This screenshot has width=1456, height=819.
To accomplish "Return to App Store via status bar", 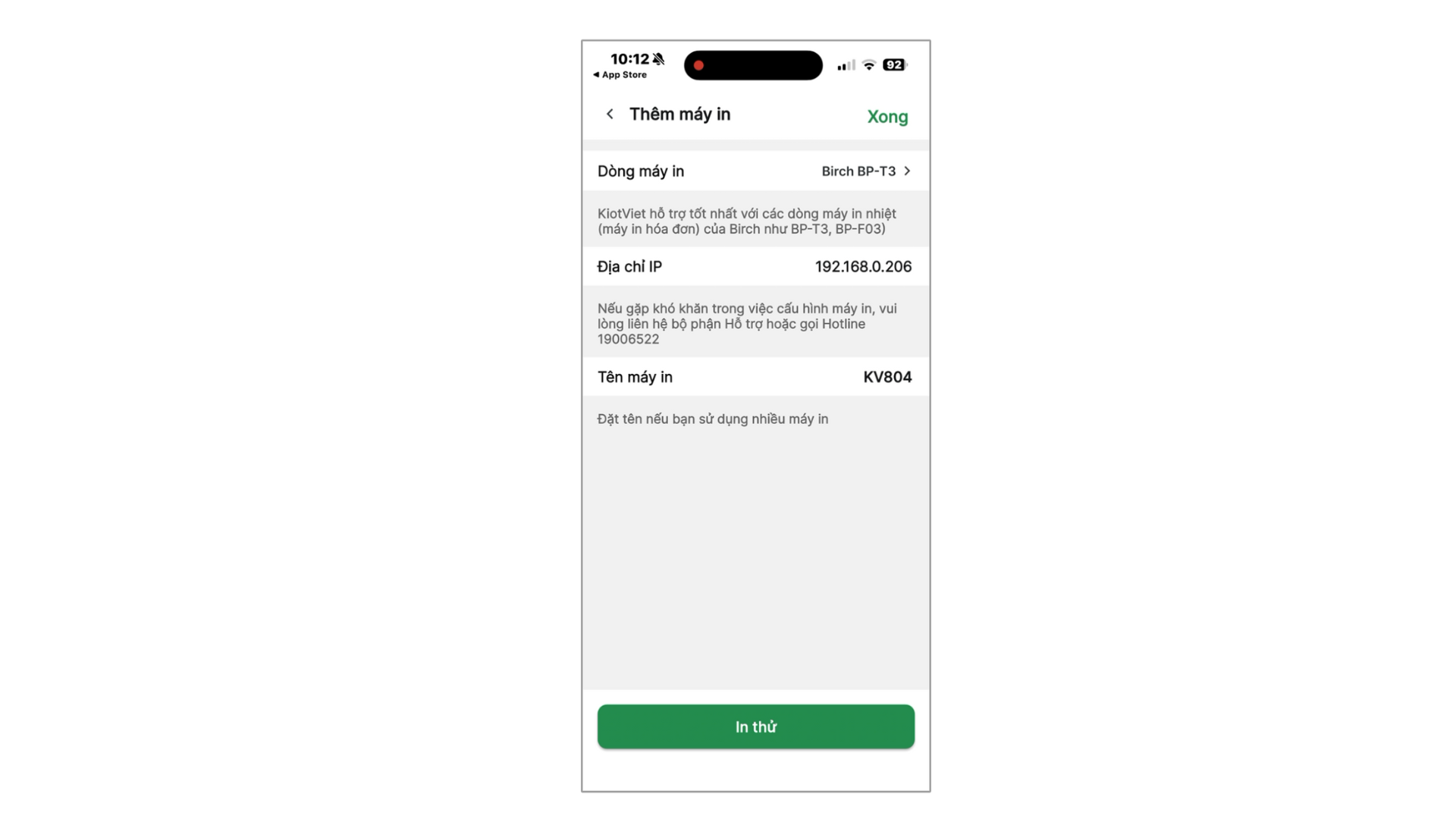I will (x=620, y=75).
